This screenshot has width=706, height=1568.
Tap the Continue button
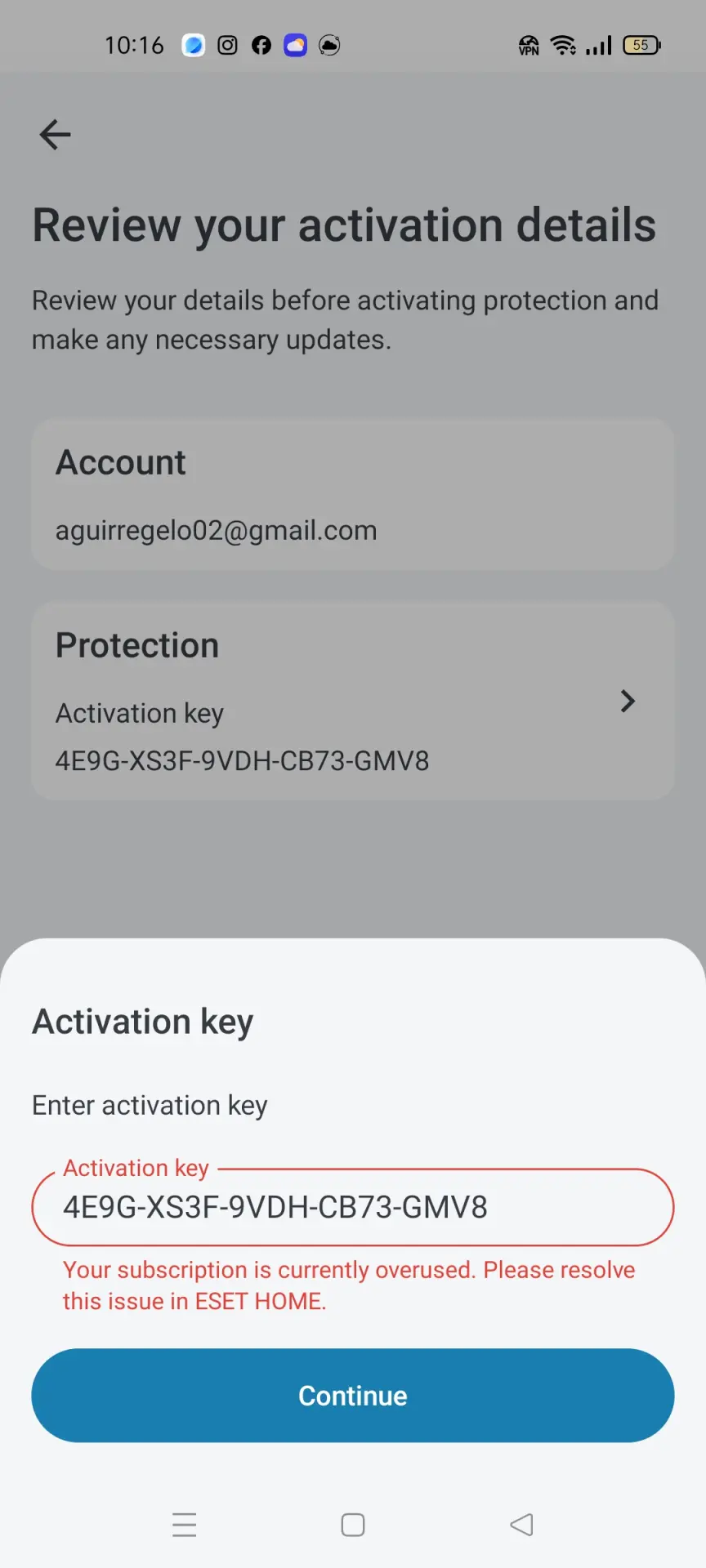352,1396
